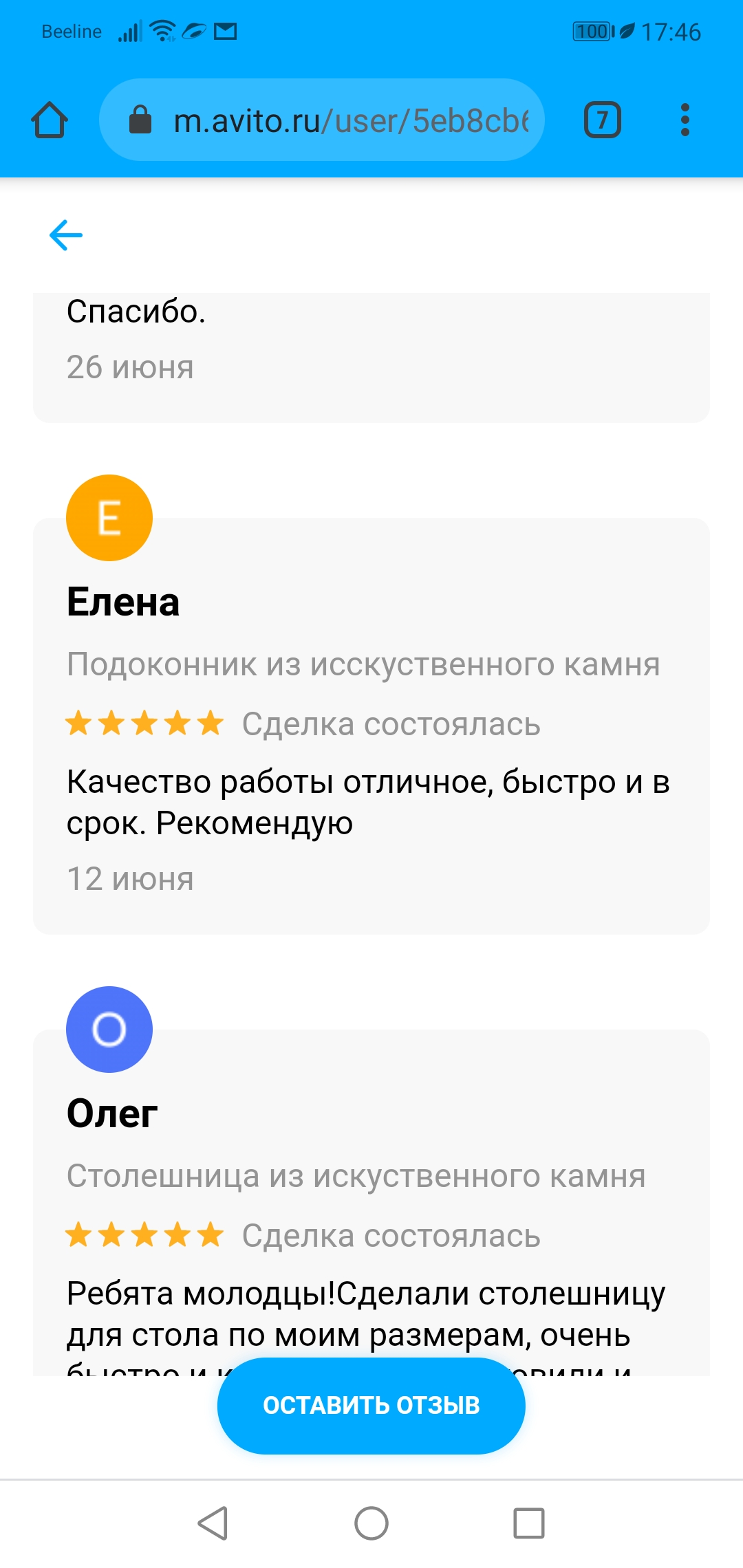Tap the browser home icon
Image resolution: width=743 pixels, height=1568 pixels.
coord(50,120)
